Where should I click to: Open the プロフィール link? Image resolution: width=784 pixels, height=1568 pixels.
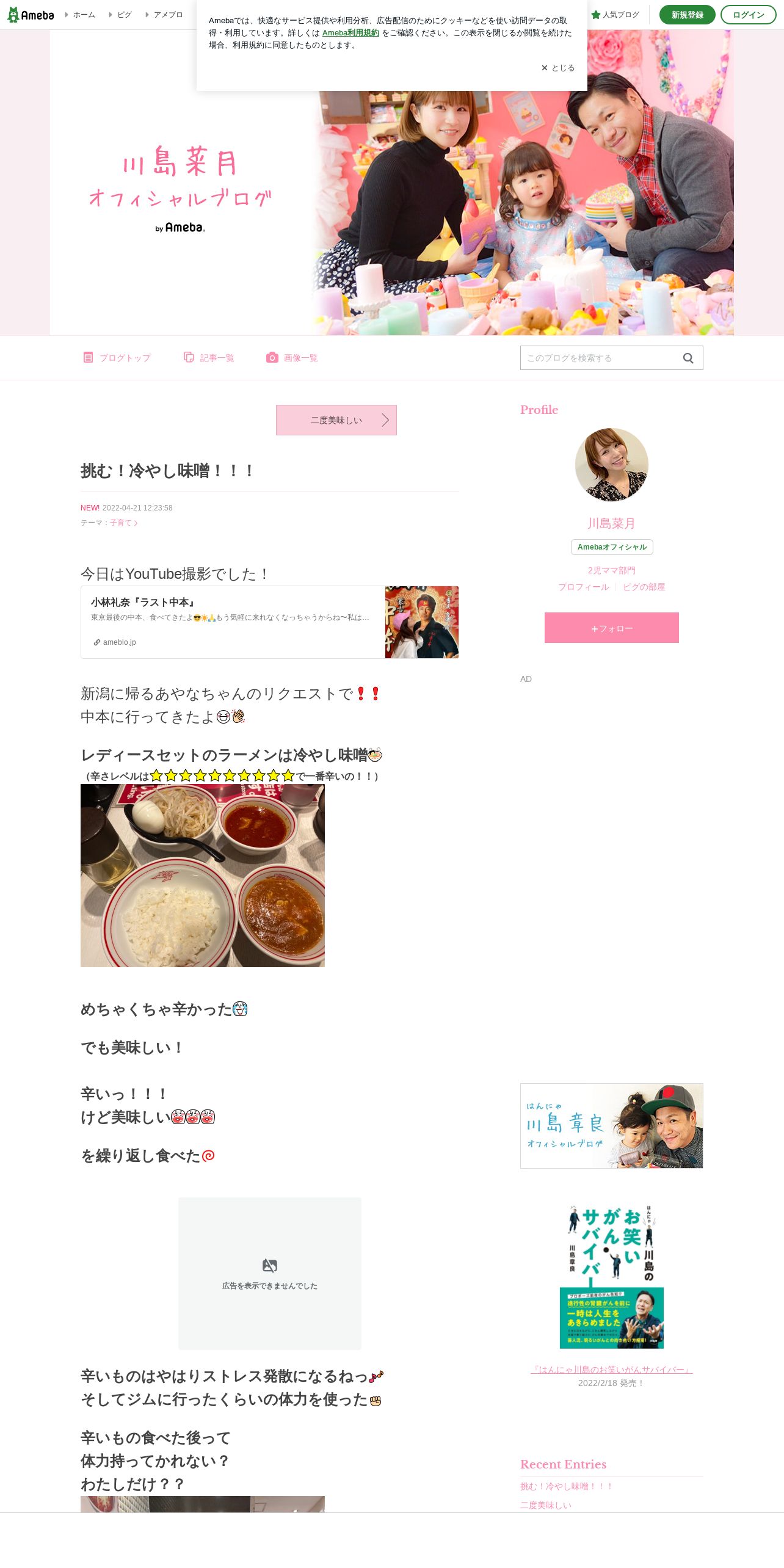(583, 587)
